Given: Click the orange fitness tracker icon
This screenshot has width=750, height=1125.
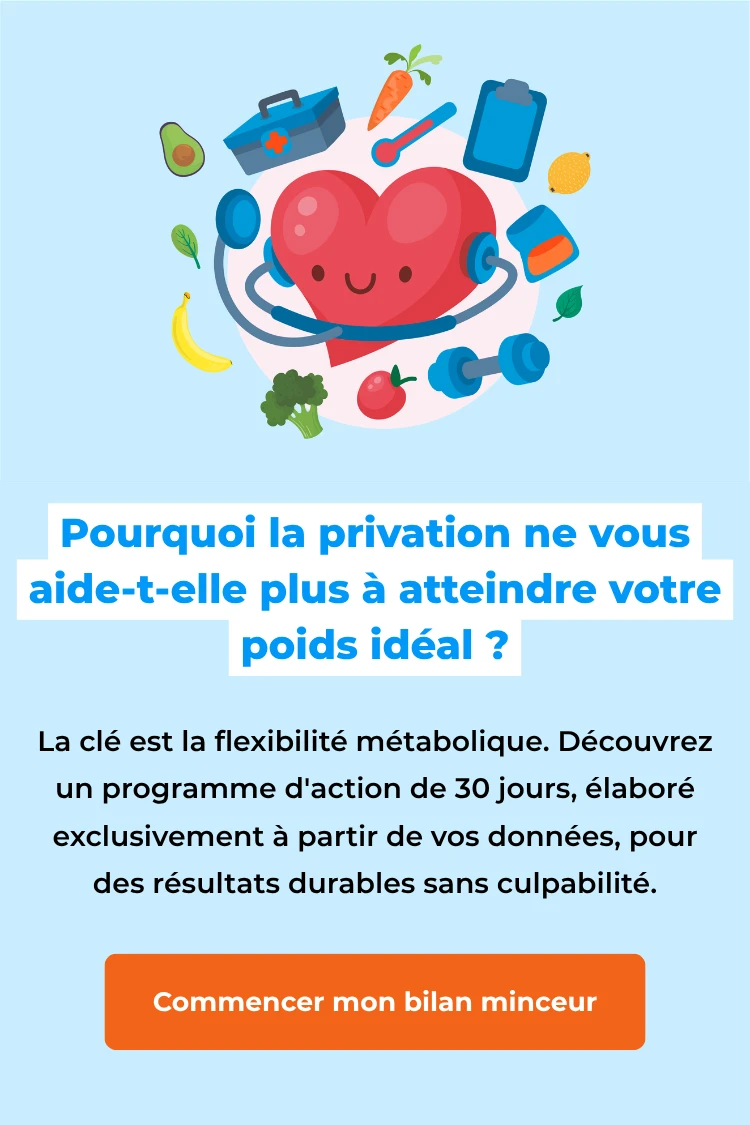Looking at the screenshot, I should click(545, 245).
